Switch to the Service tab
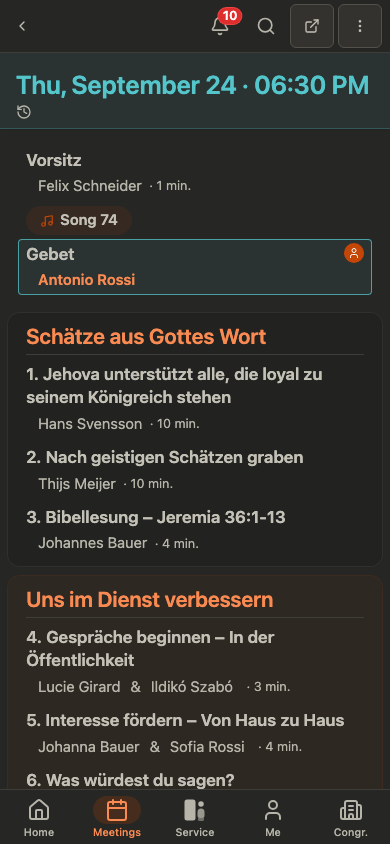This screenshot has height=844, width=390. [x=195, y=817]
